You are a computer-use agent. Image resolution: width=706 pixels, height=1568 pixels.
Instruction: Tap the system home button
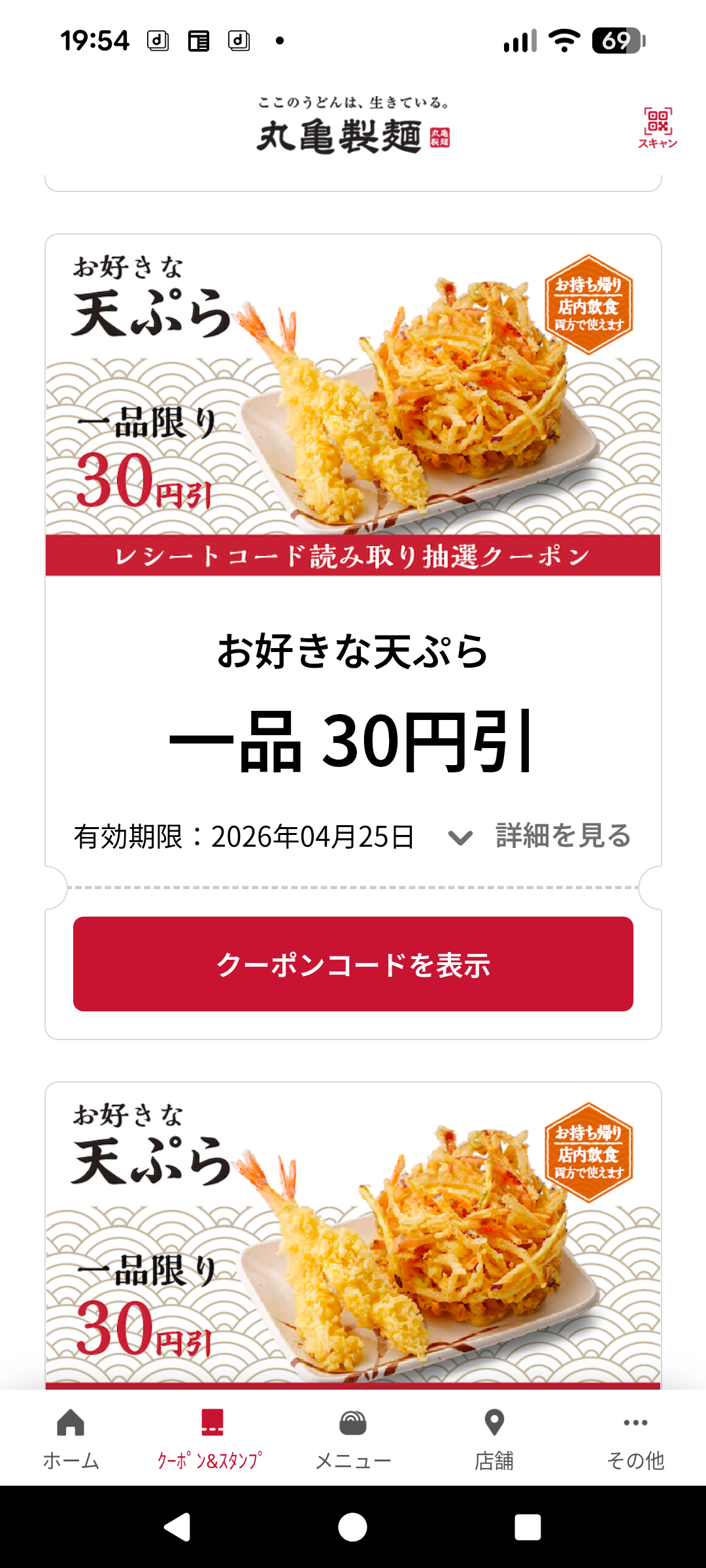[x=353, y=1527]
